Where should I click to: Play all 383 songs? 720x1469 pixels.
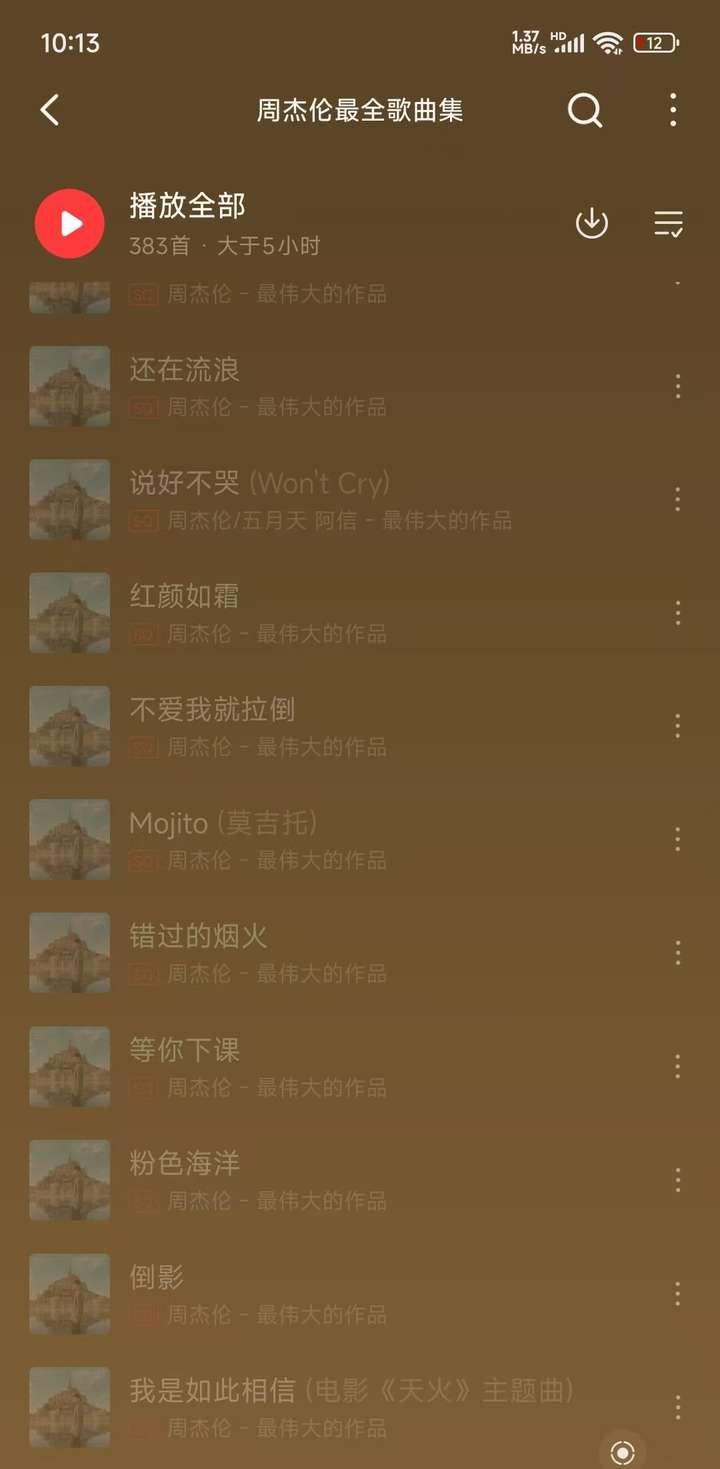coord(70,223)
